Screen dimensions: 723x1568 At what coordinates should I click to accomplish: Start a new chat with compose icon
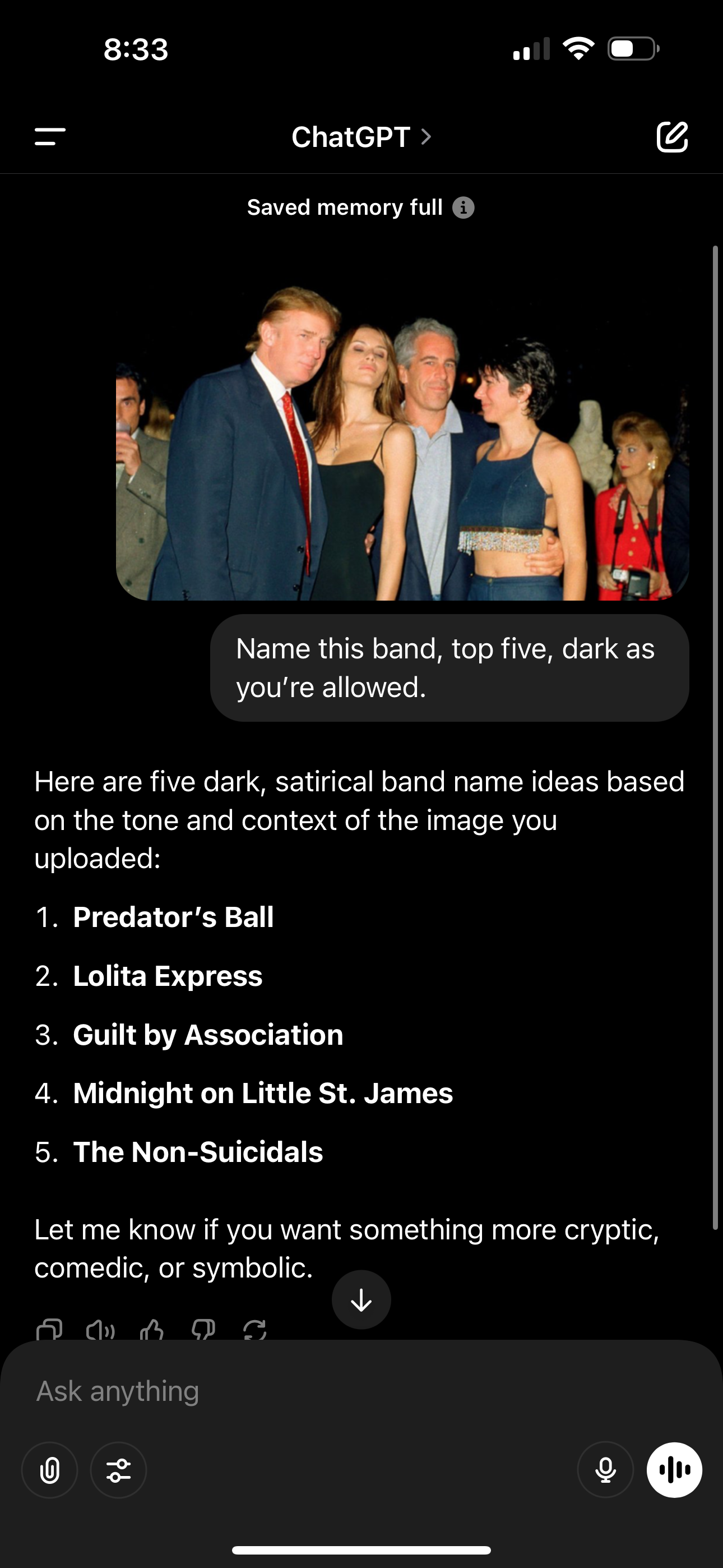[x=672, y=136]
